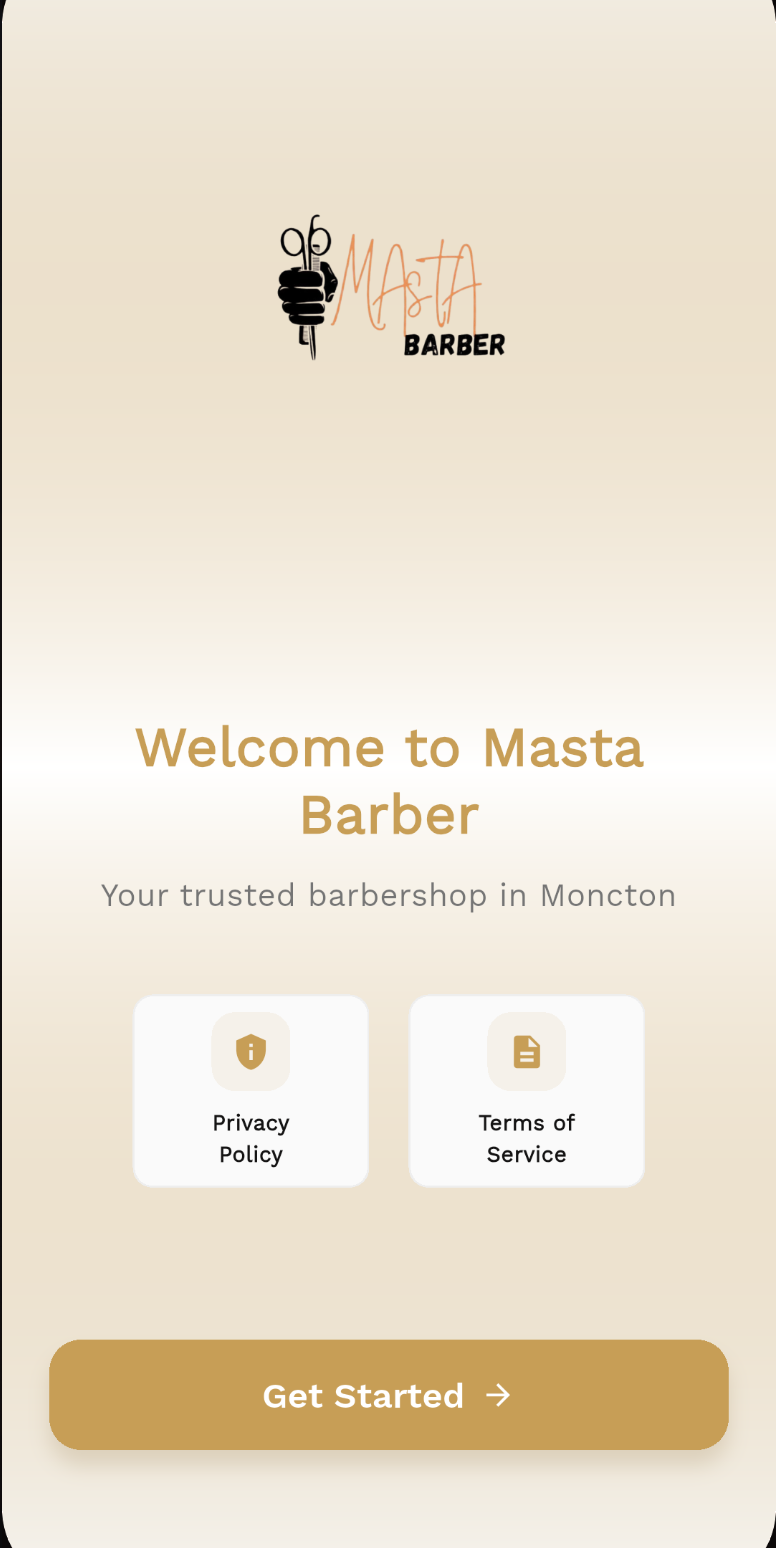Viewport: 776px width, 1548px height.
Task: Click the shield info icon above Privacy Policy
Action: pos(250,1051)
